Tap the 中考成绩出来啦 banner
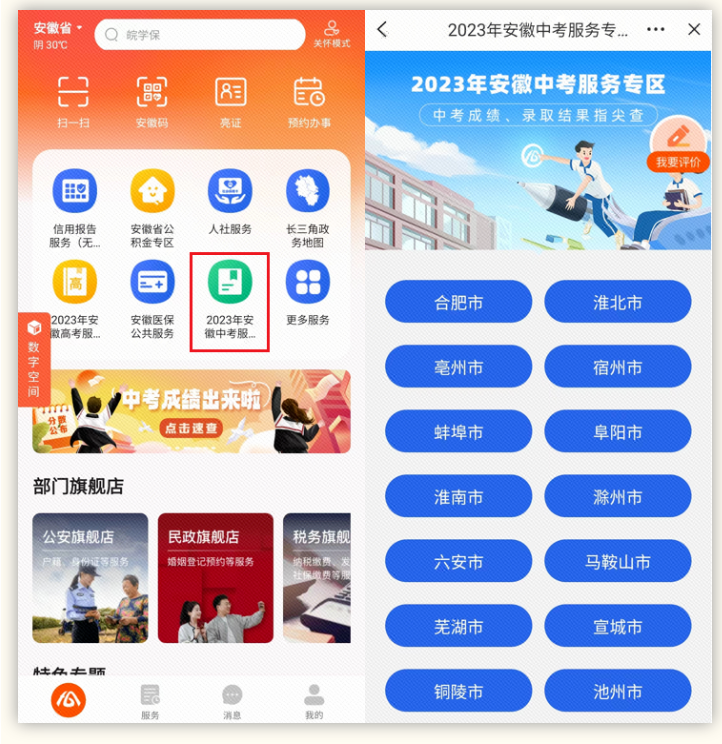The height and width of the screenshot is (744, 722). pyautogui.click(x=192, y=411)
